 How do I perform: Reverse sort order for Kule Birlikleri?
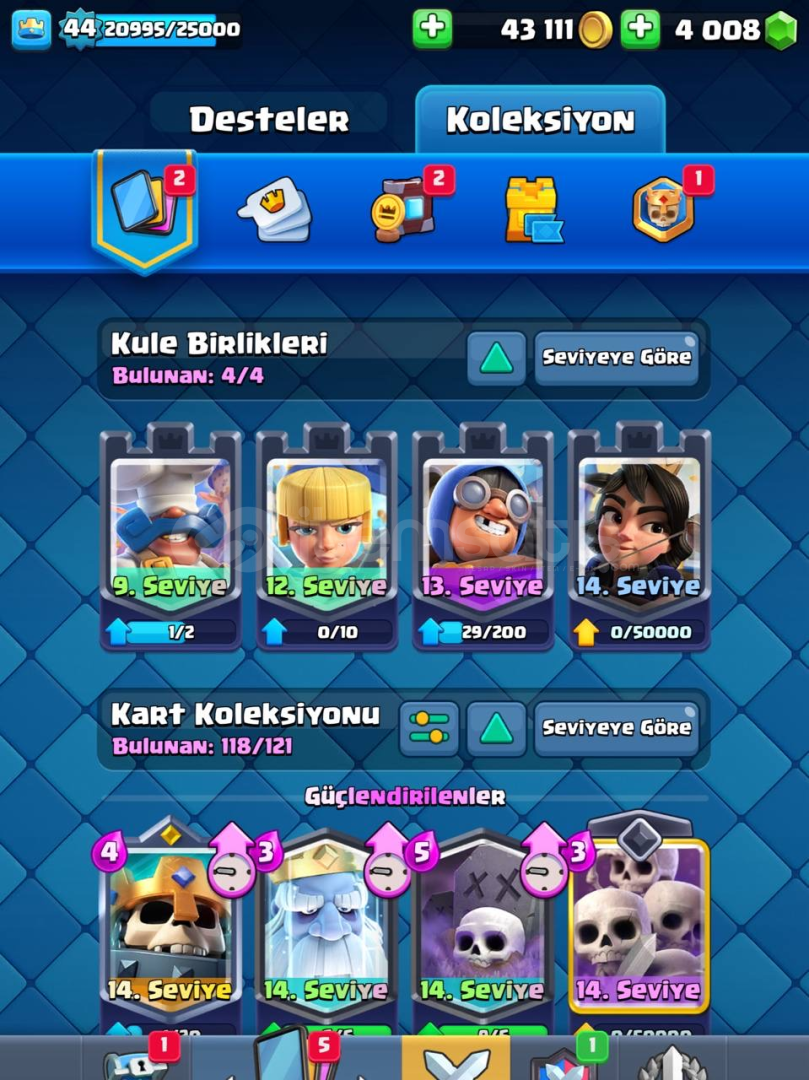[x=496, y=357]
